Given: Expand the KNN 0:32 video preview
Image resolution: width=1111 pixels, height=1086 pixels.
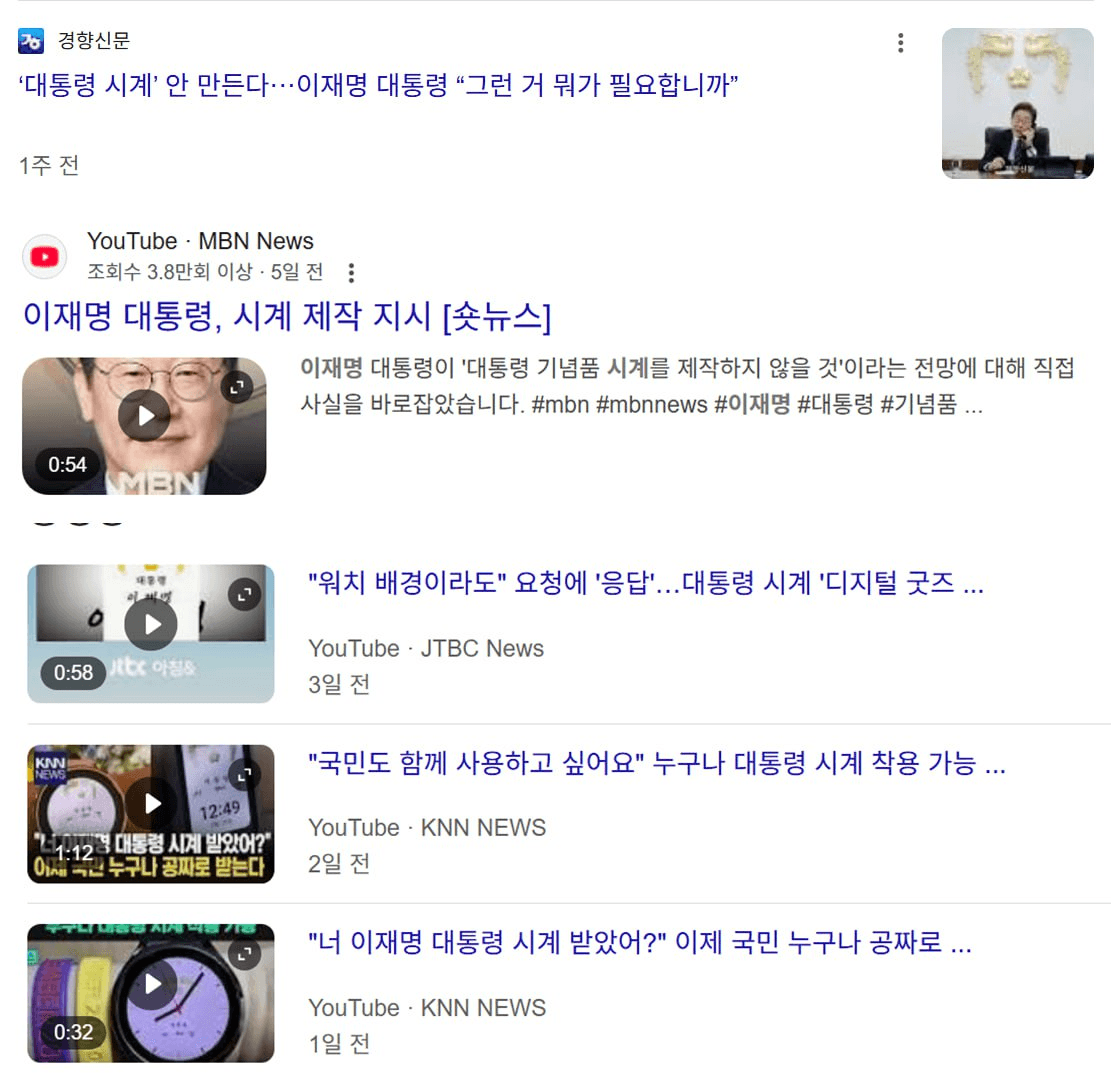Looking at the screenshot, I should (x=244, y=954).
